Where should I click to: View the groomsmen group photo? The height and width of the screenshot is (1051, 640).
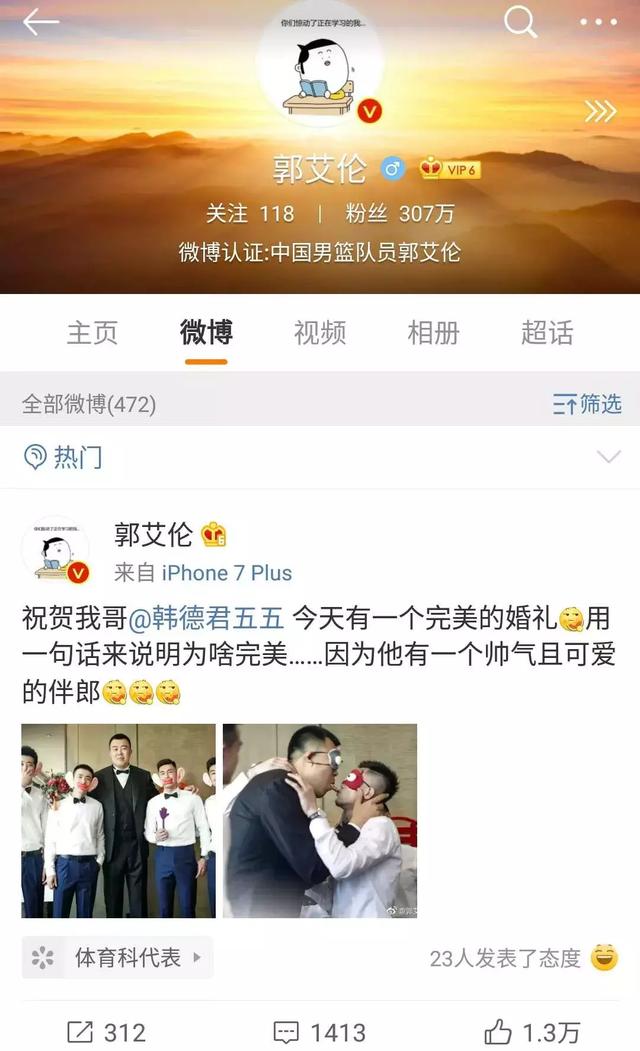(118, 820)
